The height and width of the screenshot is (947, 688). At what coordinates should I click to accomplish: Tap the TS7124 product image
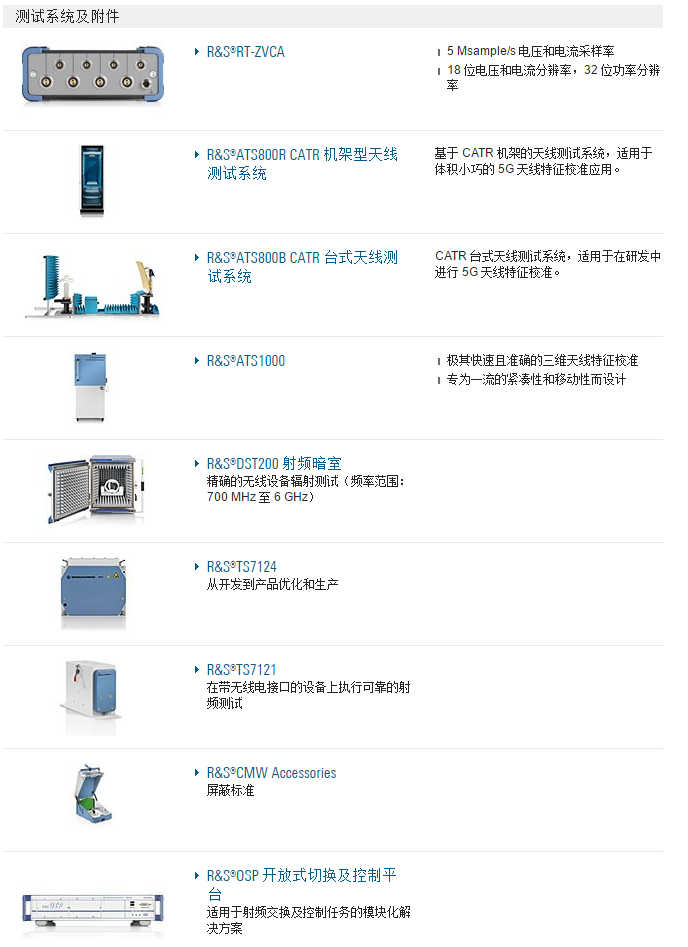point(92,593)
